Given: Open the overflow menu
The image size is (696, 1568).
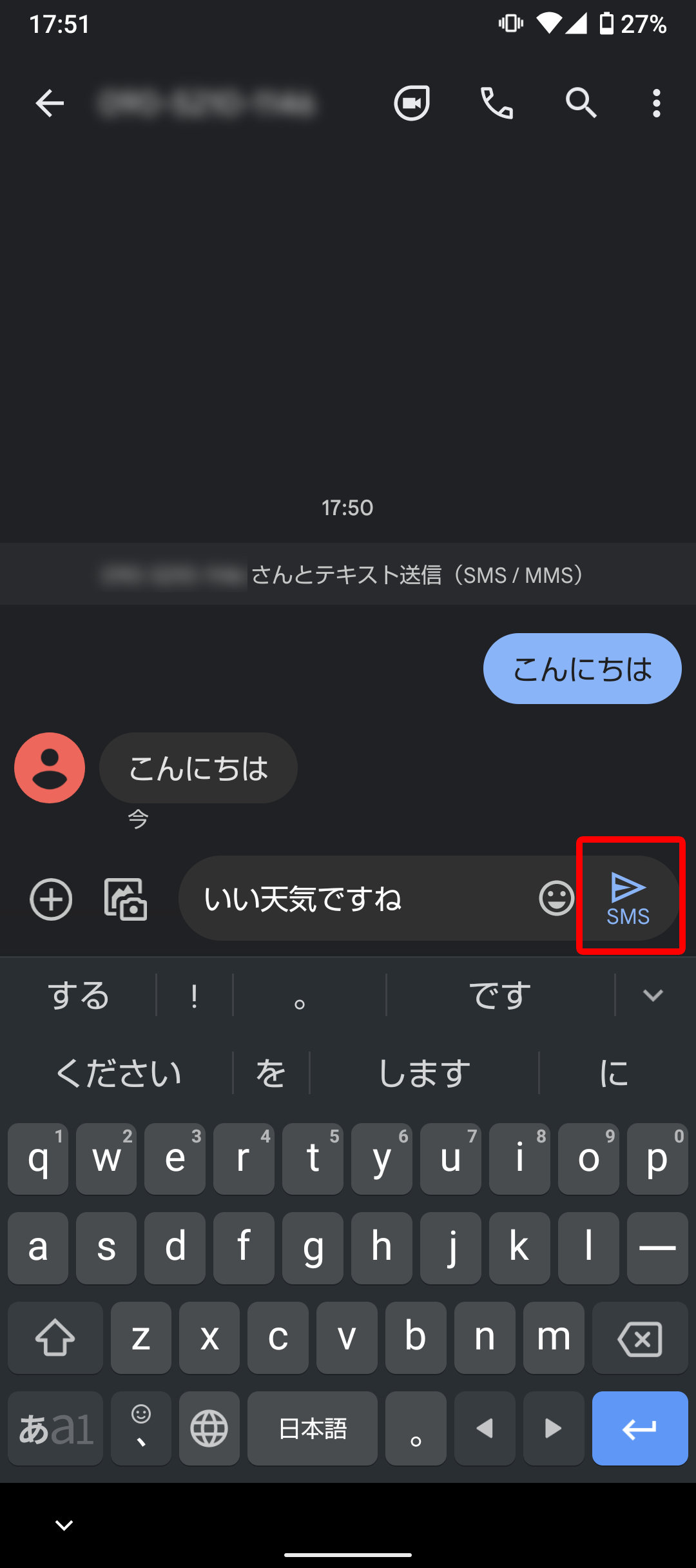Looking at the screenshot, I should tap(656, 103).
